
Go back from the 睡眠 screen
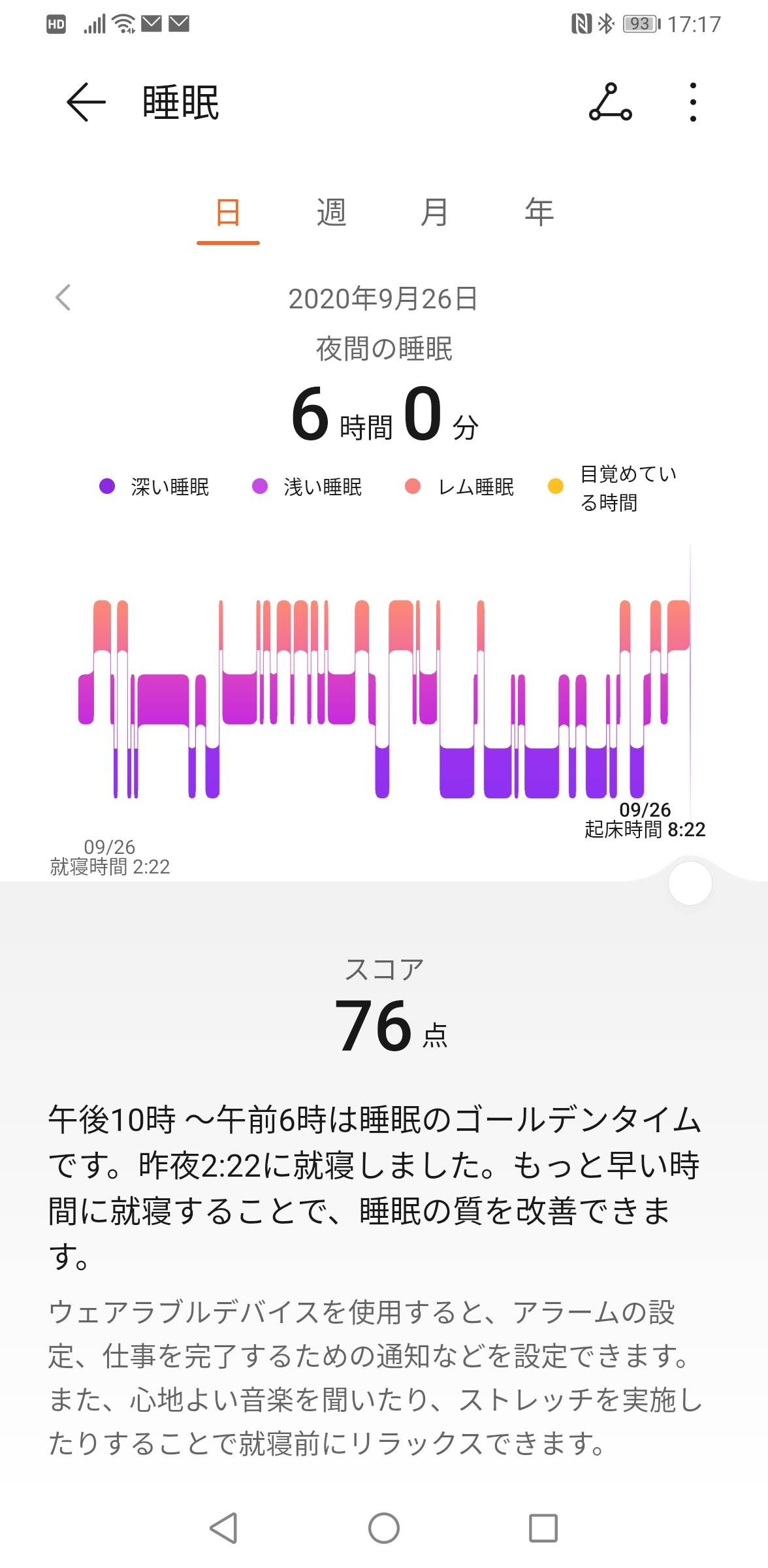click(x=86, y=103)
